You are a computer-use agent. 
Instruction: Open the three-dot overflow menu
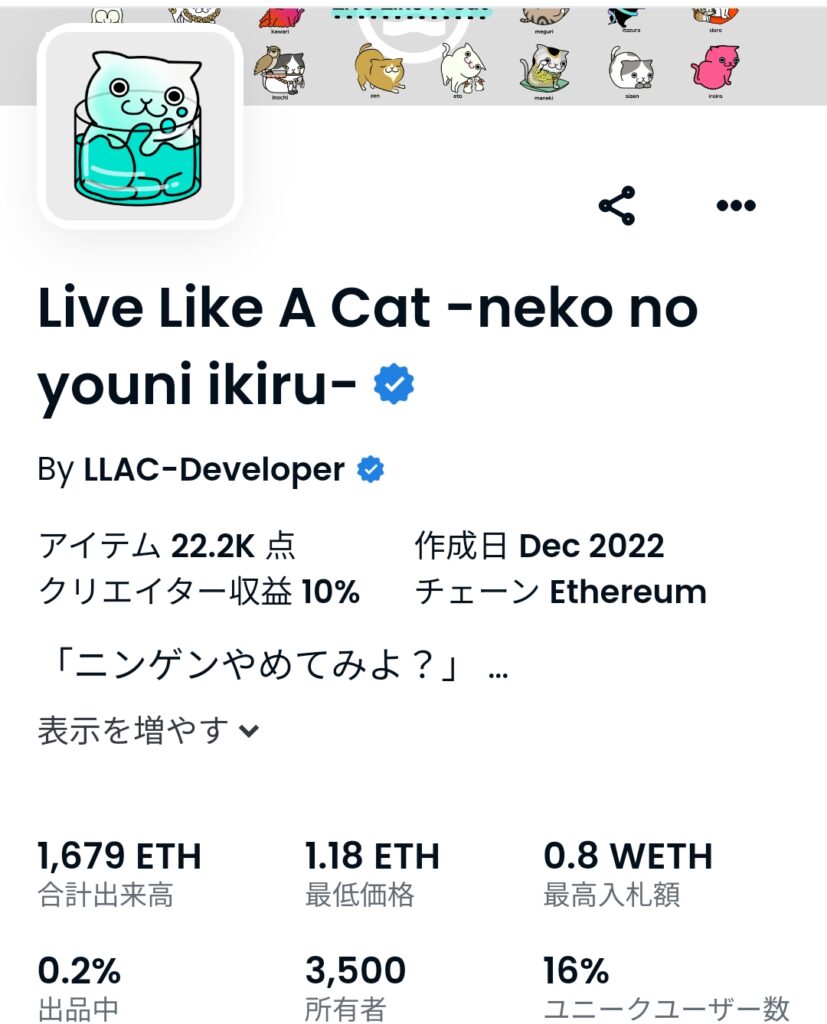pos(736,206)
